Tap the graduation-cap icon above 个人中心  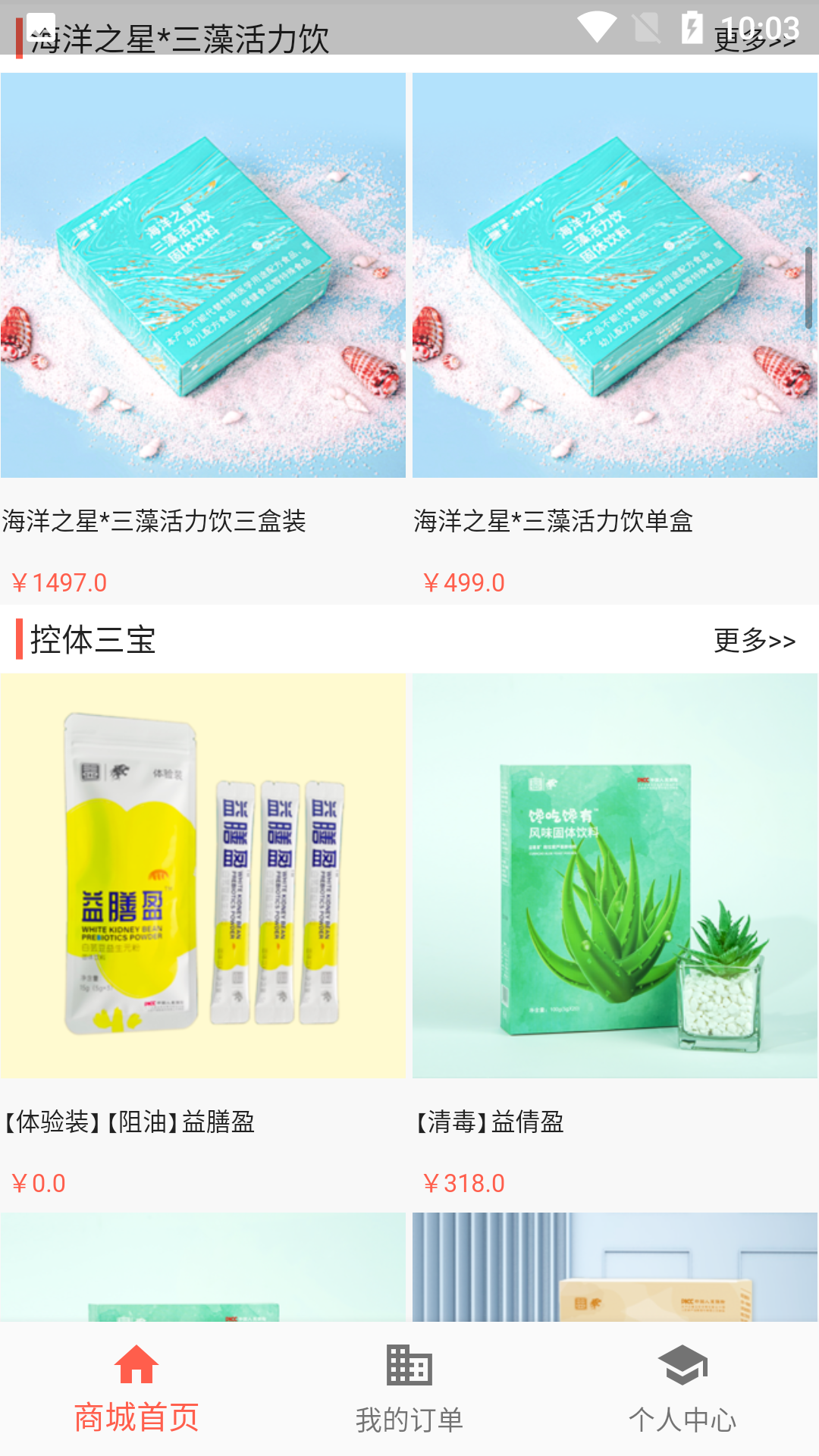[x=682, y=1363]
